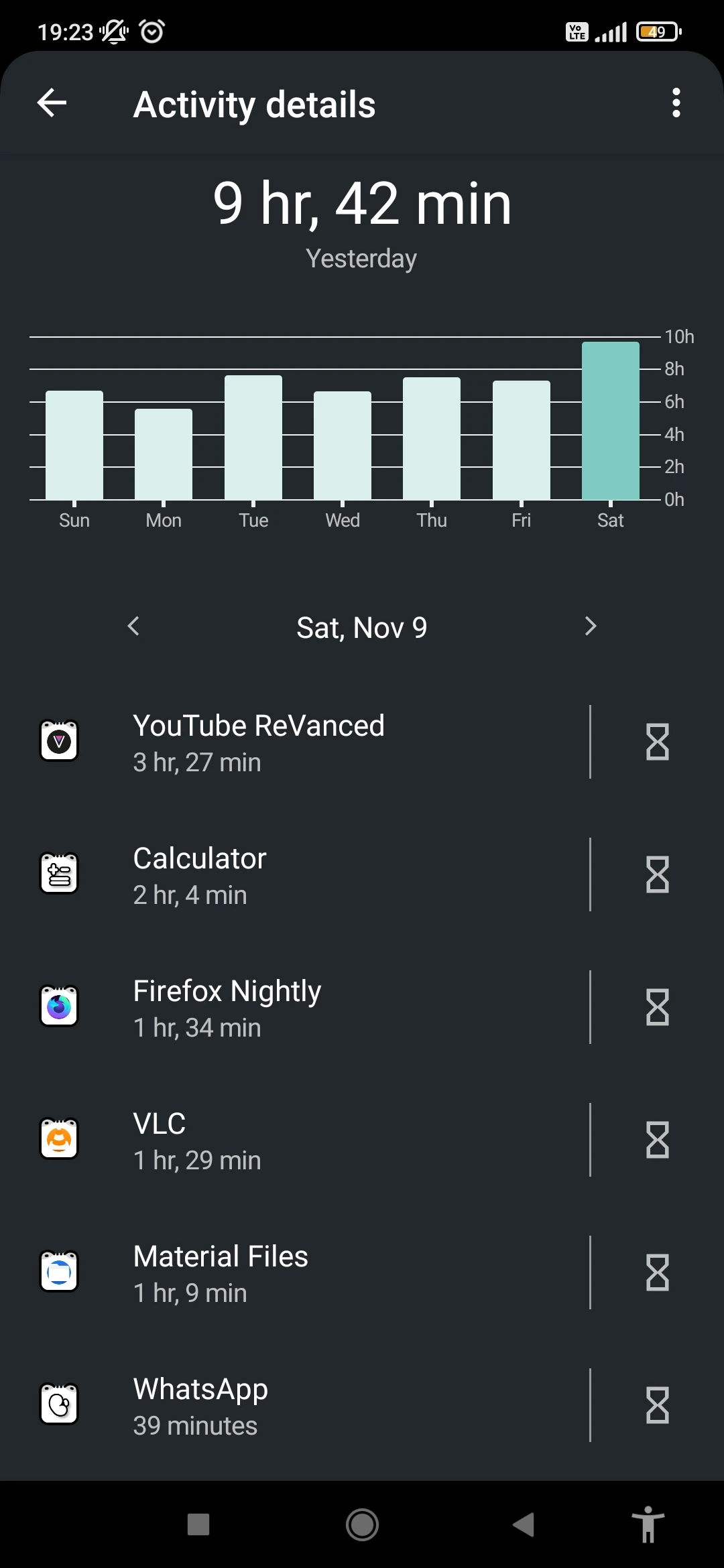Set app timer for VLC
This screenshot has height=1568, width=724.
(x=657, y=1140)
